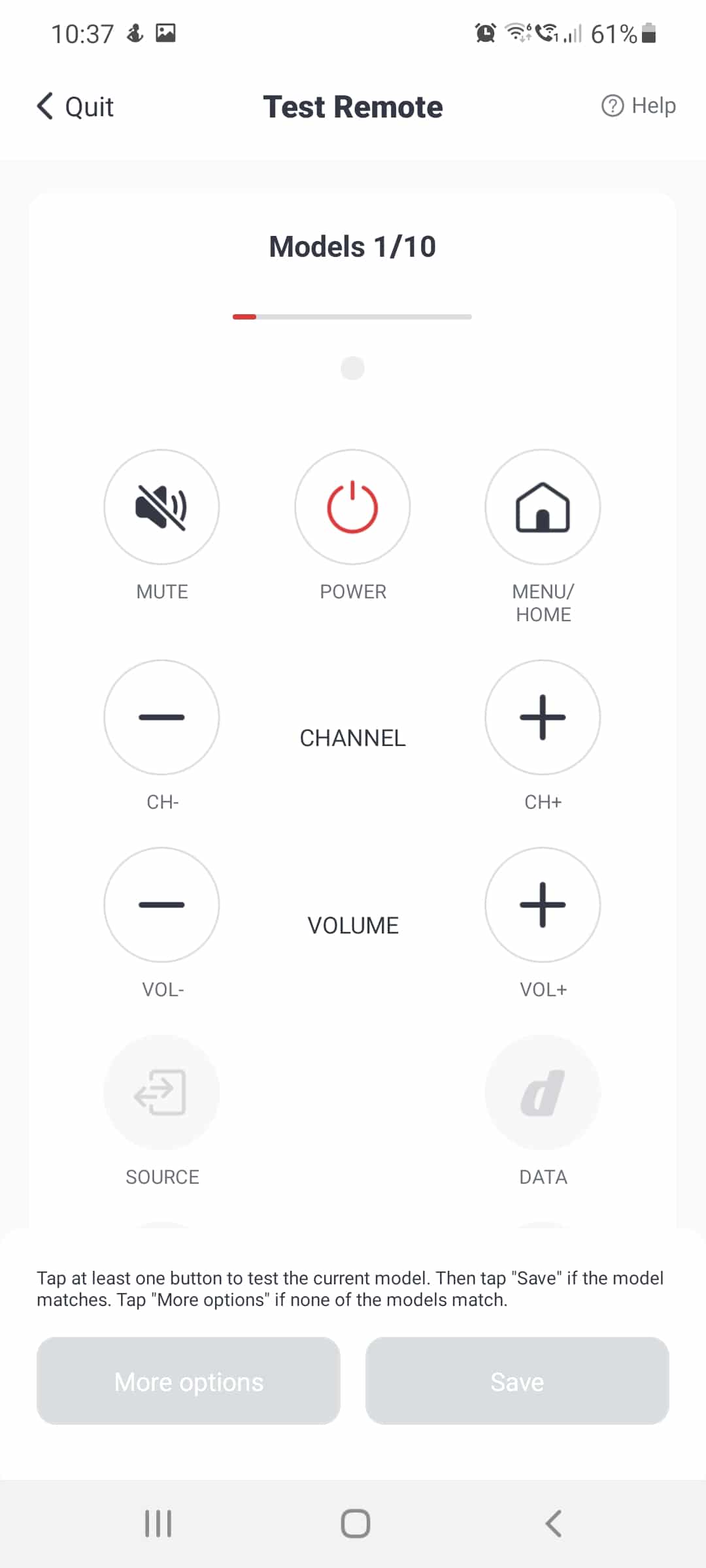Go down one channel with CH-
This screenshot has height=1568, width=706.
click(x=161, y=717)
